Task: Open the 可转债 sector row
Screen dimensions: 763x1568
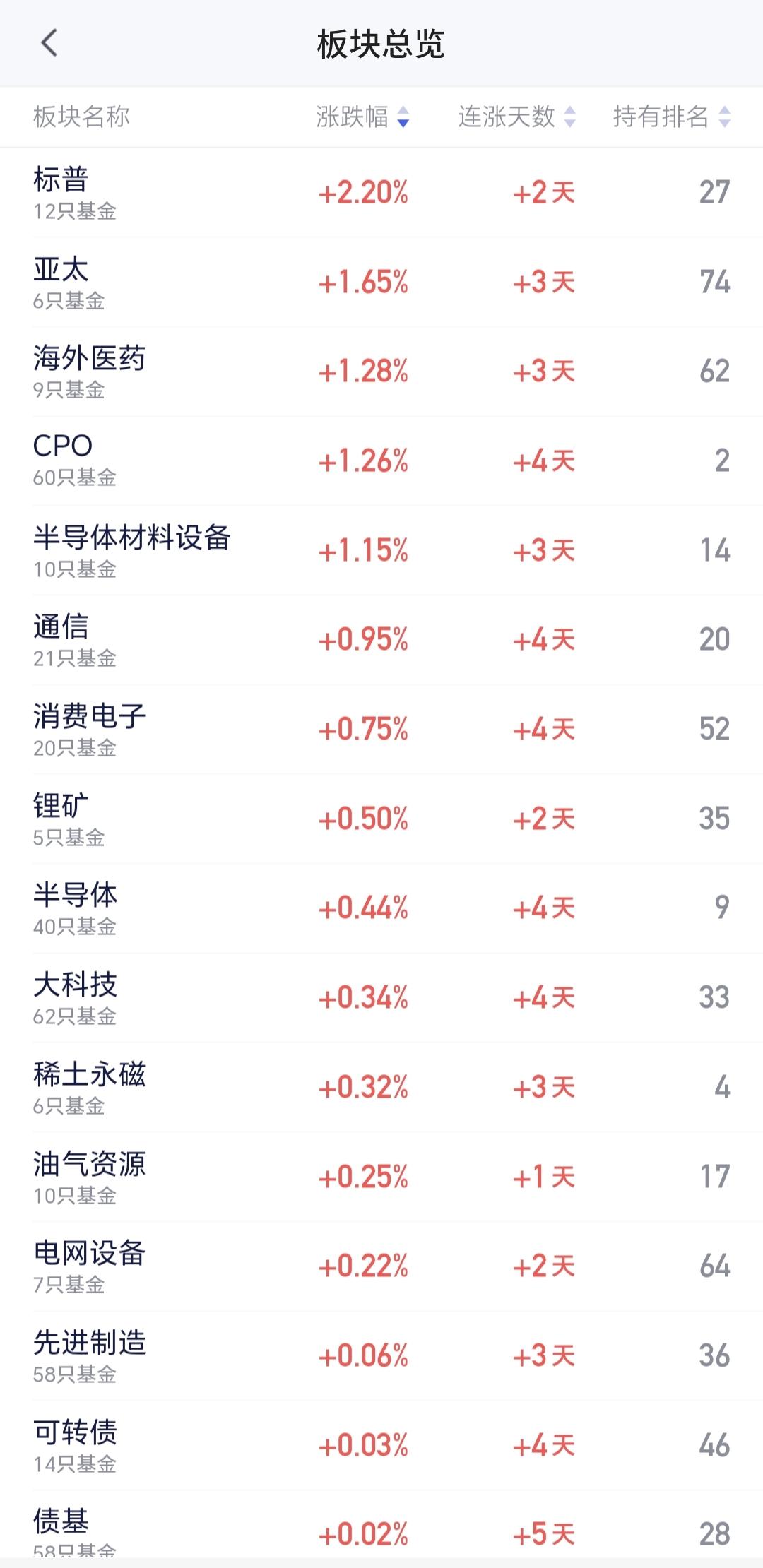Action: (x=381, y=1445)
